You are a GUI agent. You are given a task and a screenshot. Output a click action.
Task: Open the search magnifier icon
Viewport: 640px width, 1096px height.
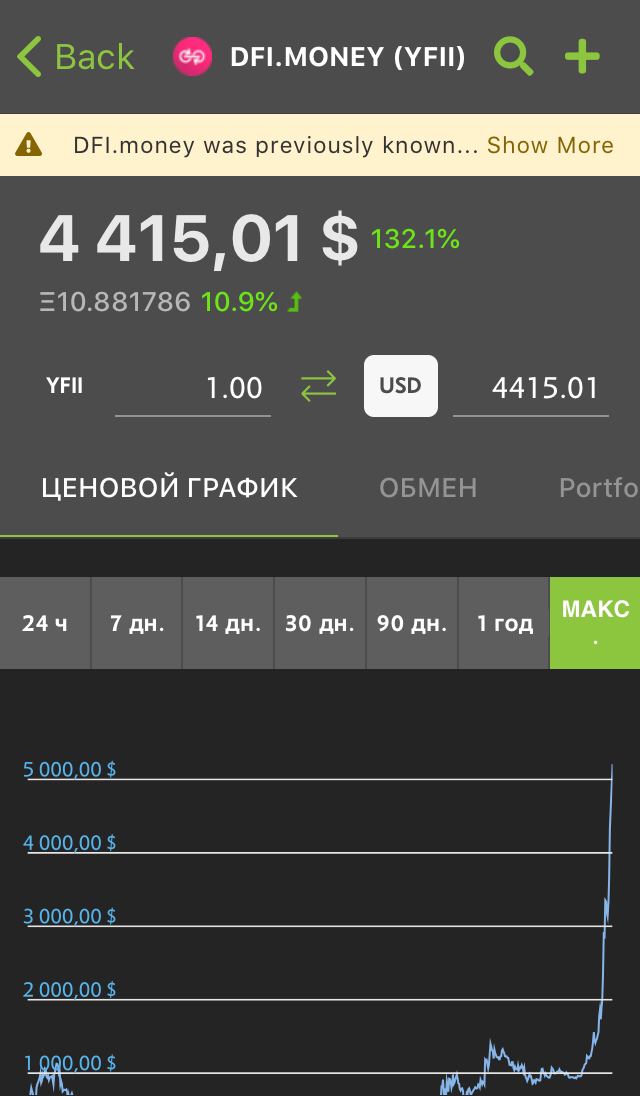point(514,57)
